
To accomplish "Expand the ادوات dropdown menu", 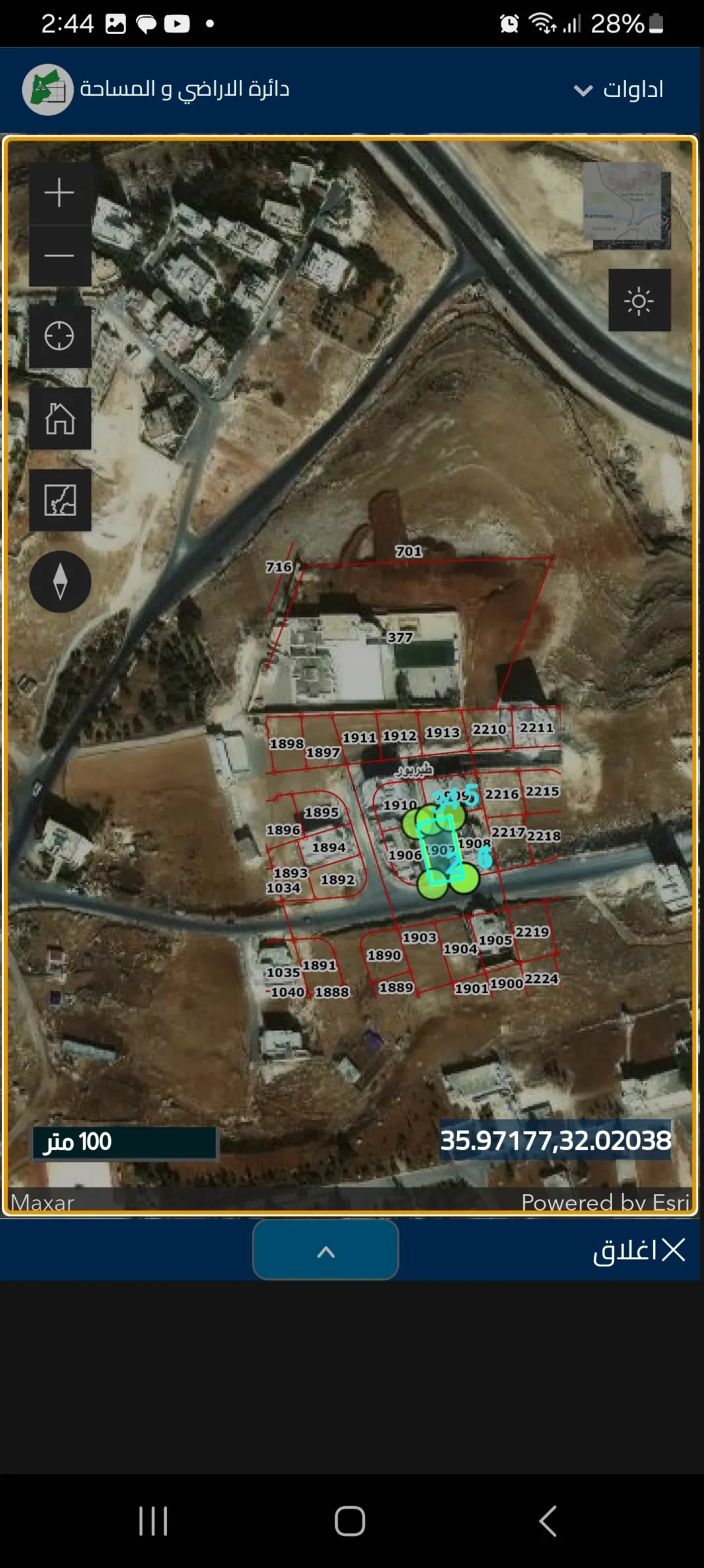I will 619,89.
